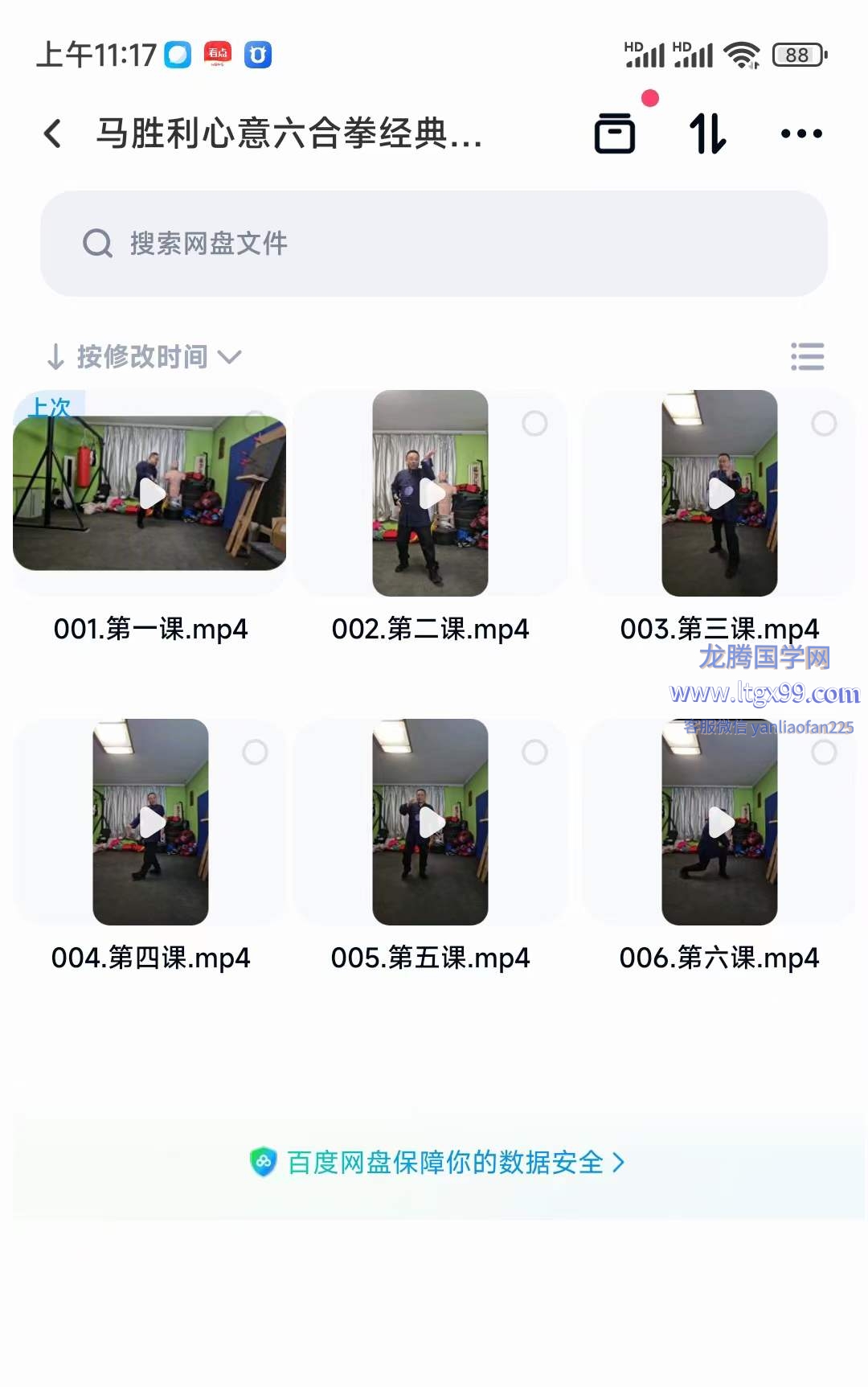Viewport: 868px width, 1387px height.
Task: Open the three-dot overflow menu
Action: coord(801,133)
